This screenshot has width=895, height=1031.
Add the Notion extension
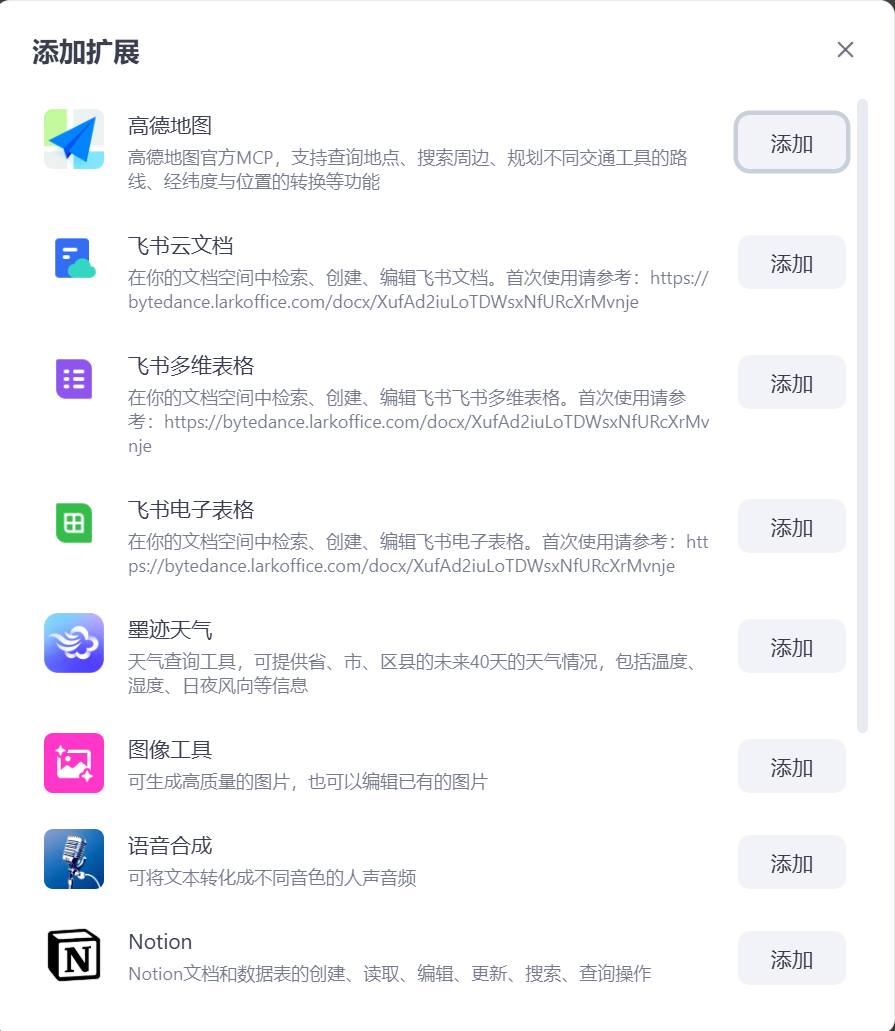pos(791,959)
